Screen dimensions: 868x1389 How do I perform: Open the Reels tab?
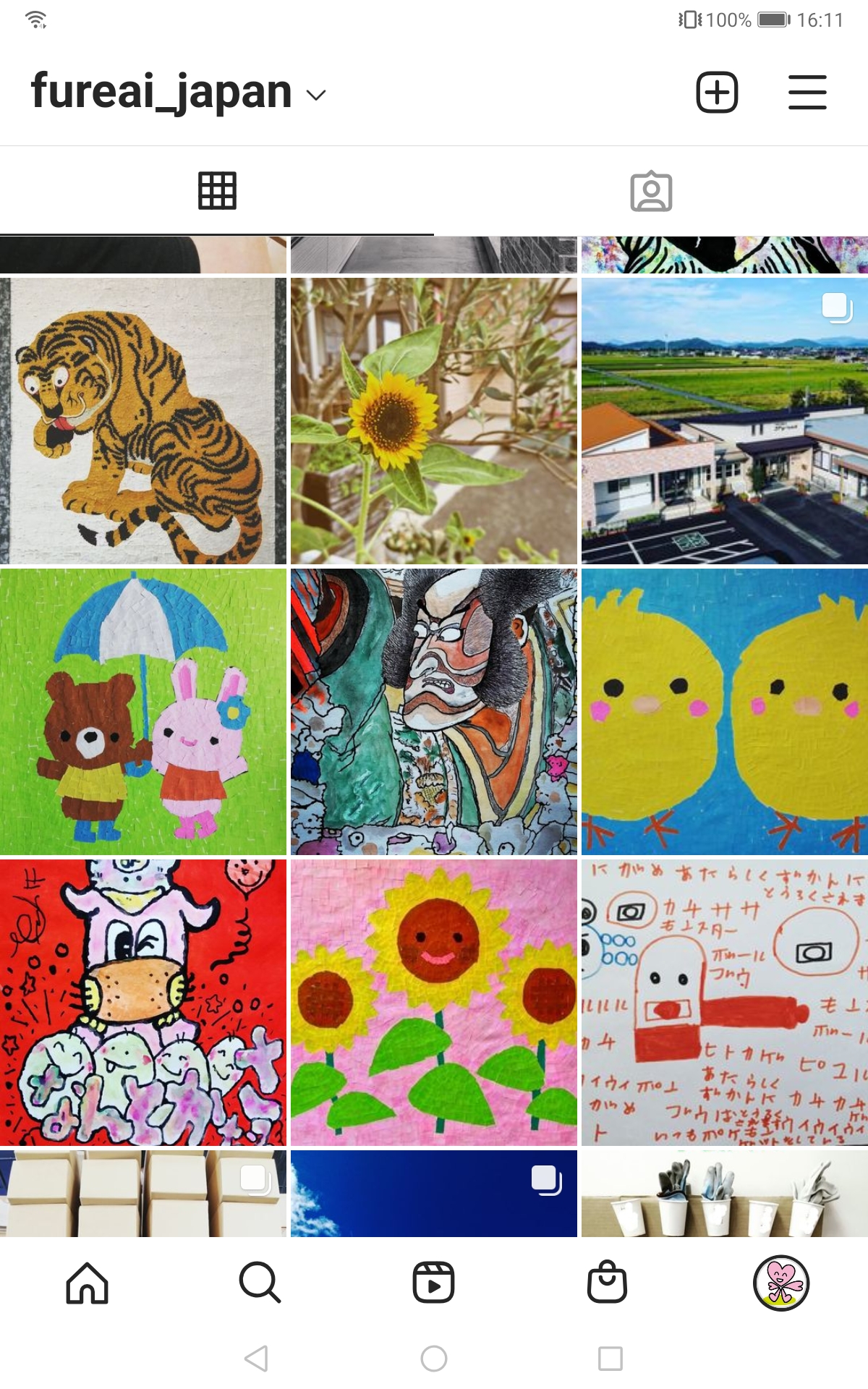pos(433,1283)
